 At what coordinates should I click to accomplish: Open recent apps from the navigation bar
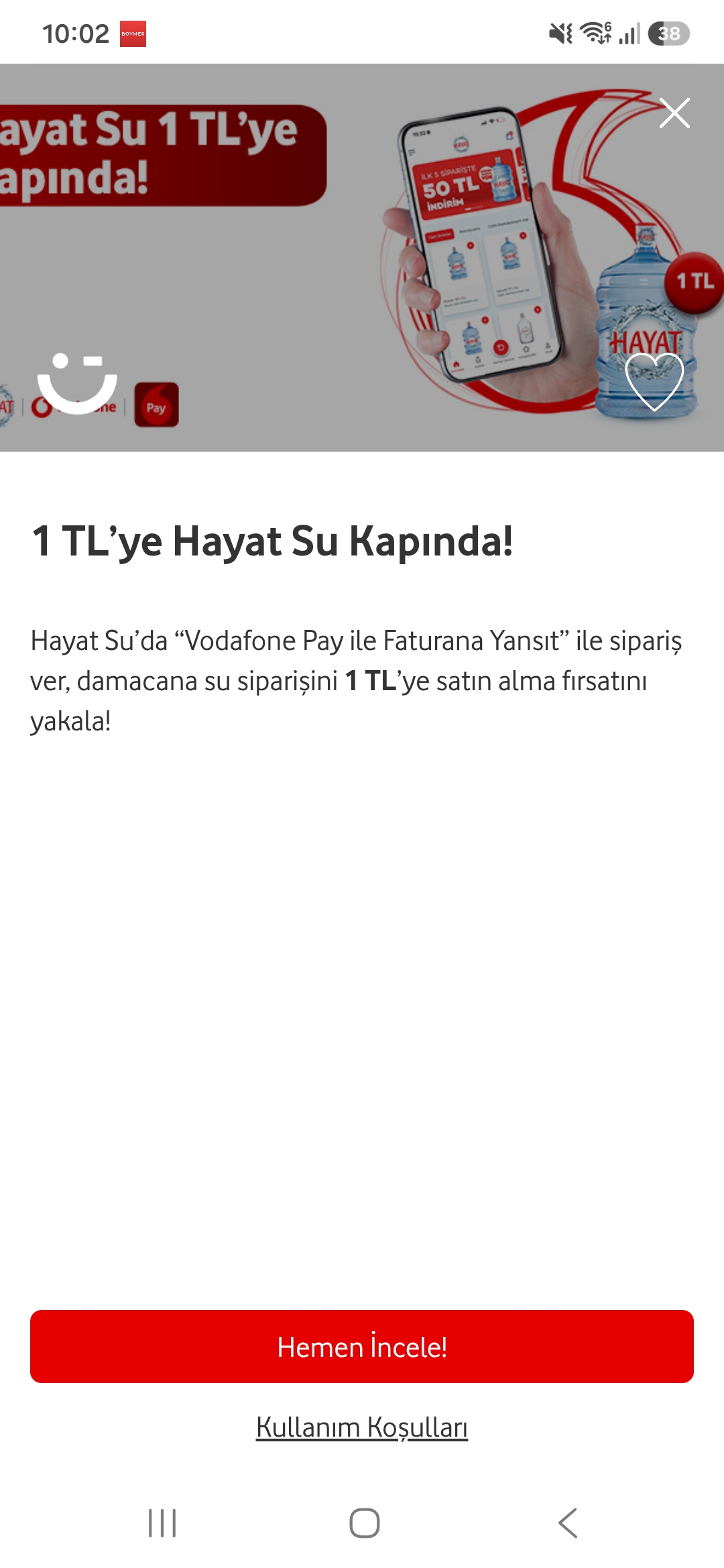point(162,1523)
